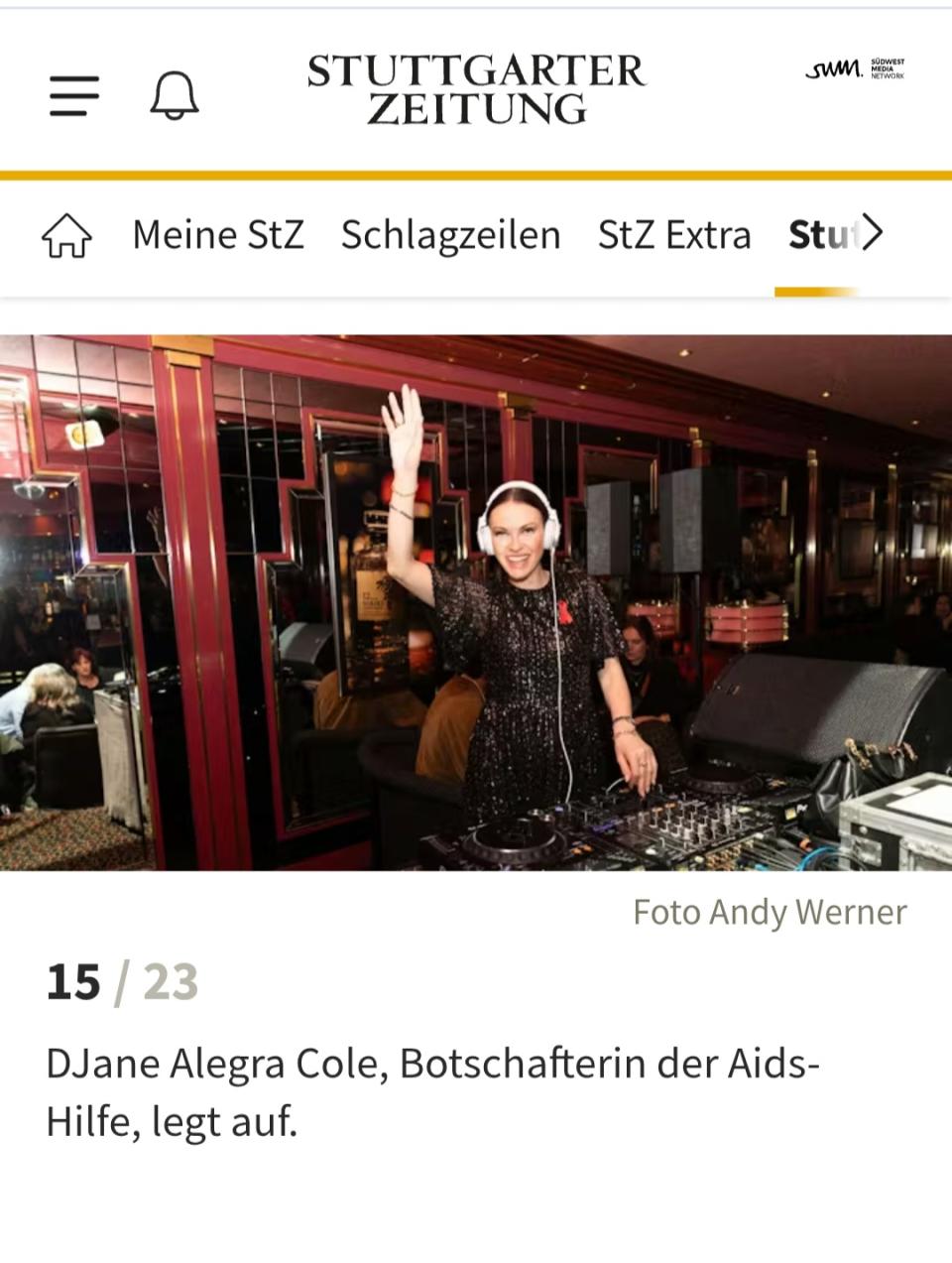Select the StZ Extra tab
Image resolution: width=952 pixels, height=1263 pixels.
pos(674,235)
